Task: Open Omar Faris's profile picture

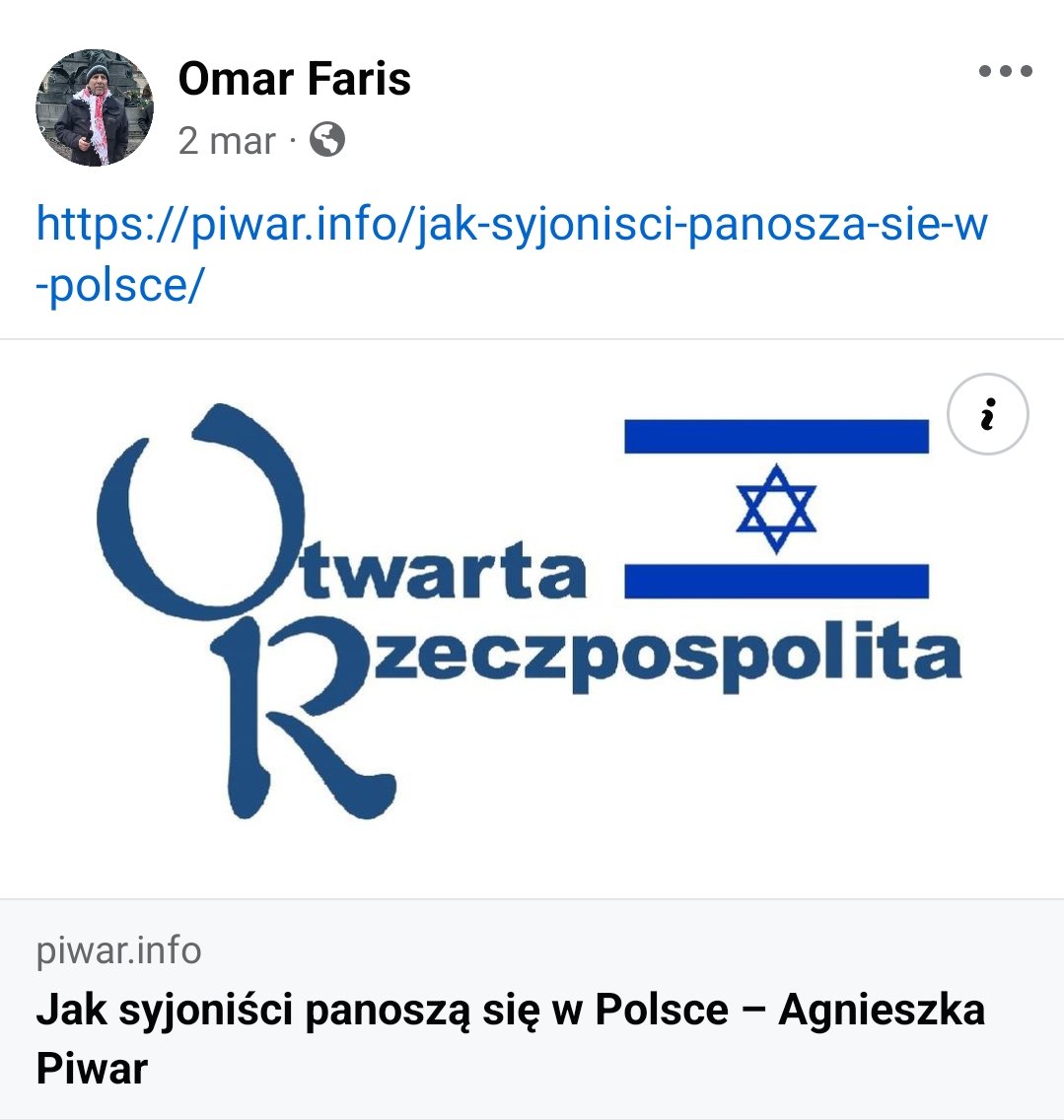Action: tap(95, 107)
